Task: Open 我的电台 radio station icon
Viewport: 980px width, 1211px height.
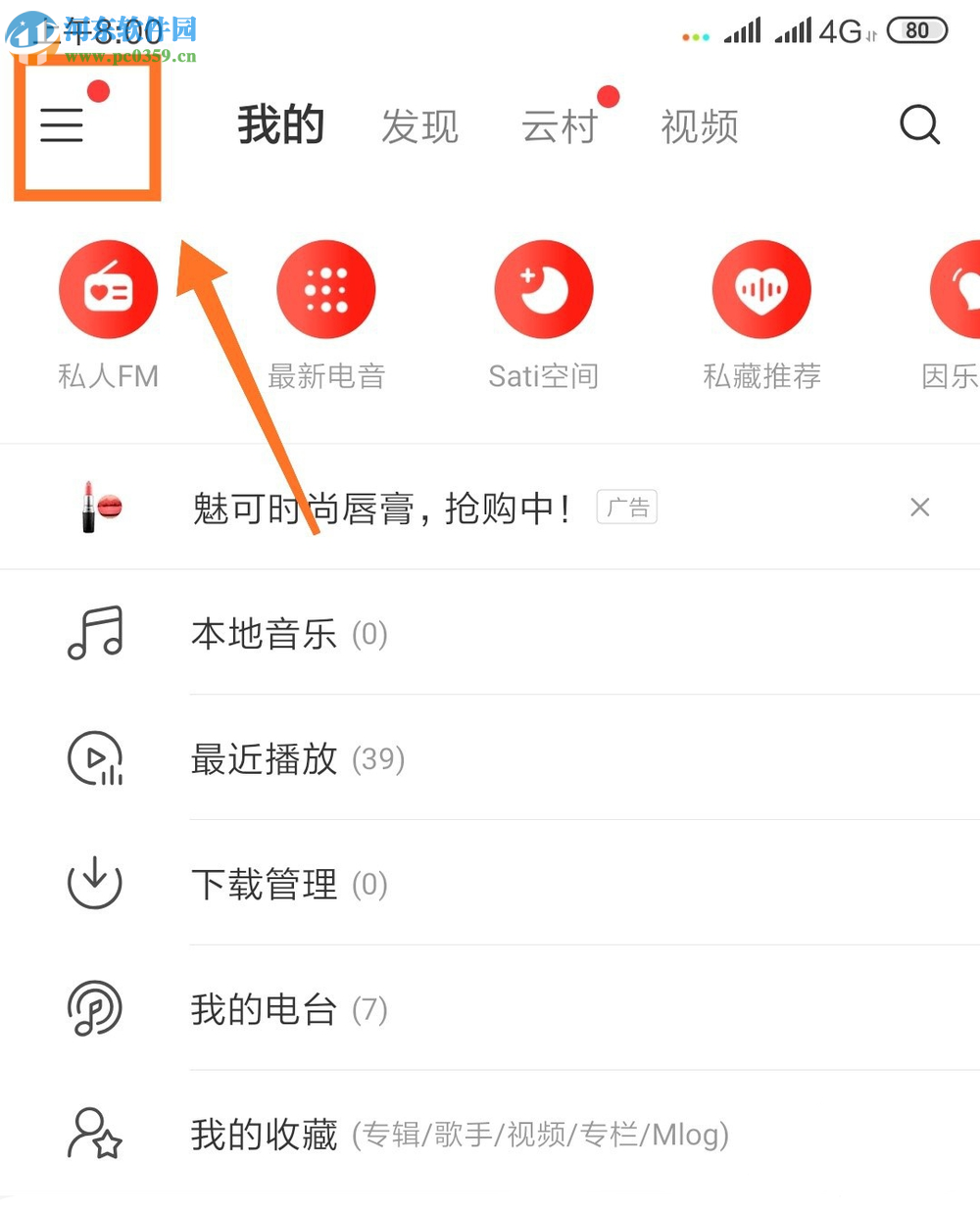Action: [x=95, y=1007]
